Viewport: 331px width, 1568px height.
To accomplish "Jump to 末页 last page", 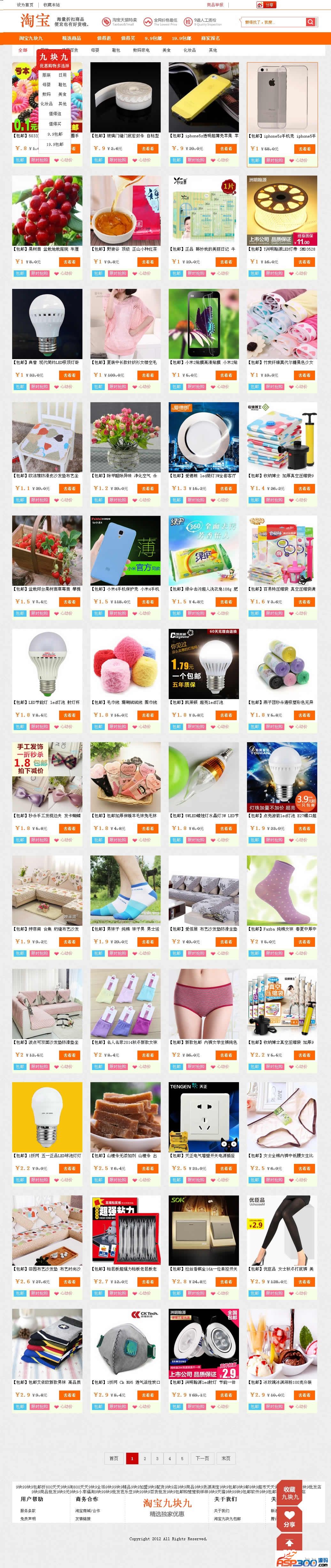I will 226,1459.
